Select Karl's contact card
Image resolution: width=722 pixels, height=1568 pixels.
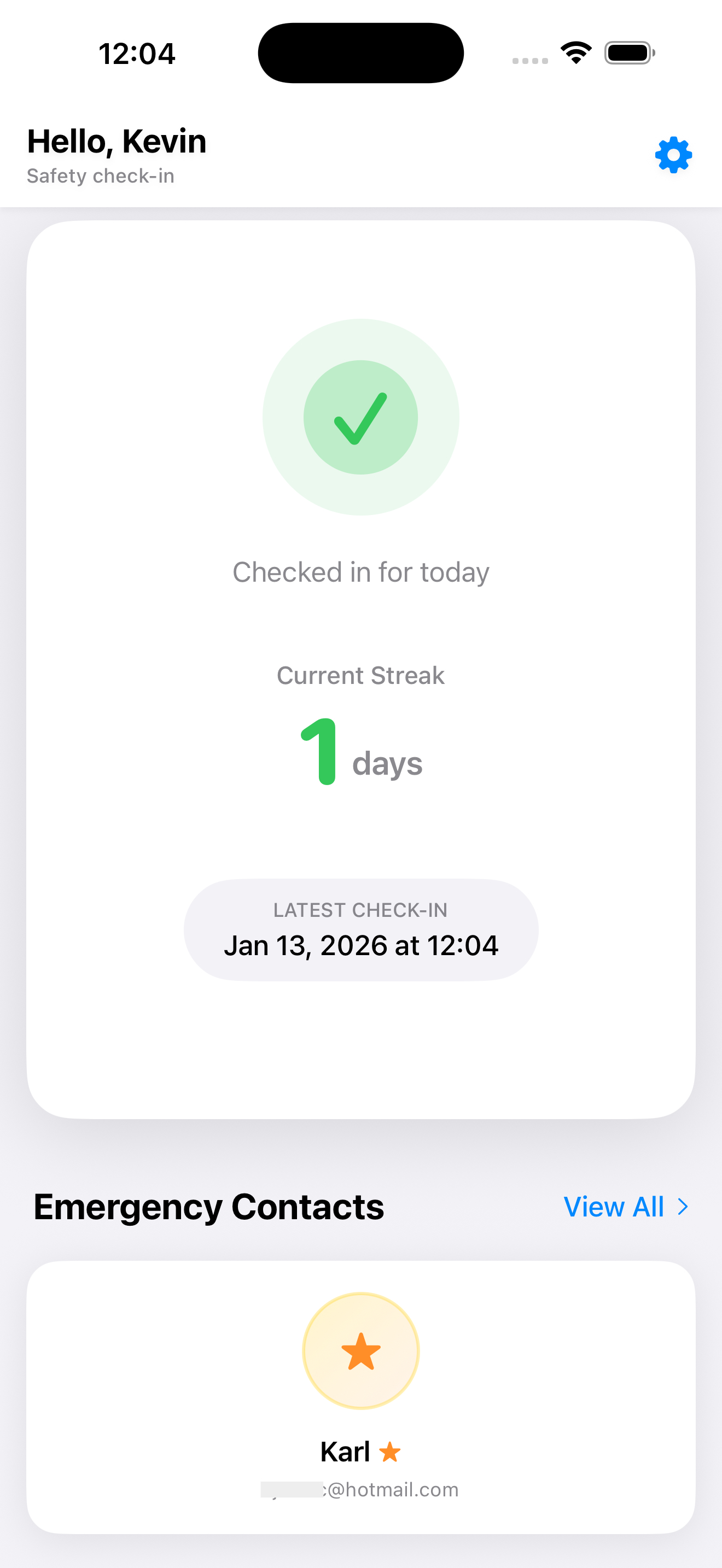[360, 1394]
